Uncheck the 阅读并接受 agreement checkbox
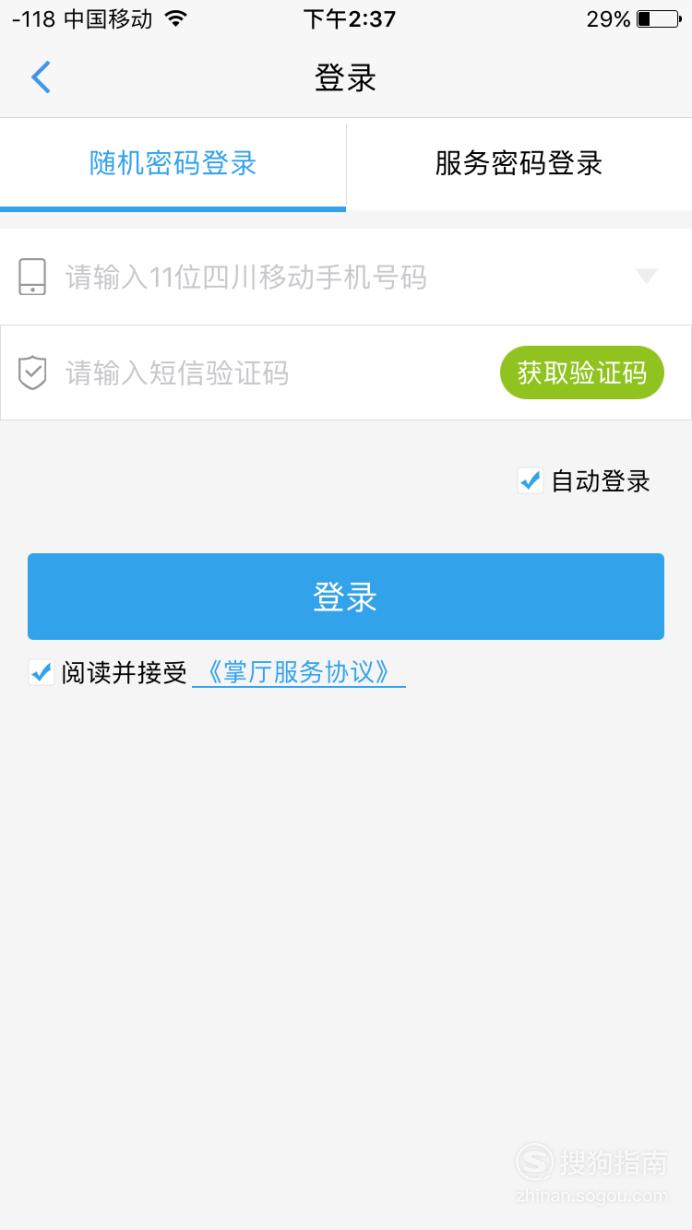 click(41, 673)
